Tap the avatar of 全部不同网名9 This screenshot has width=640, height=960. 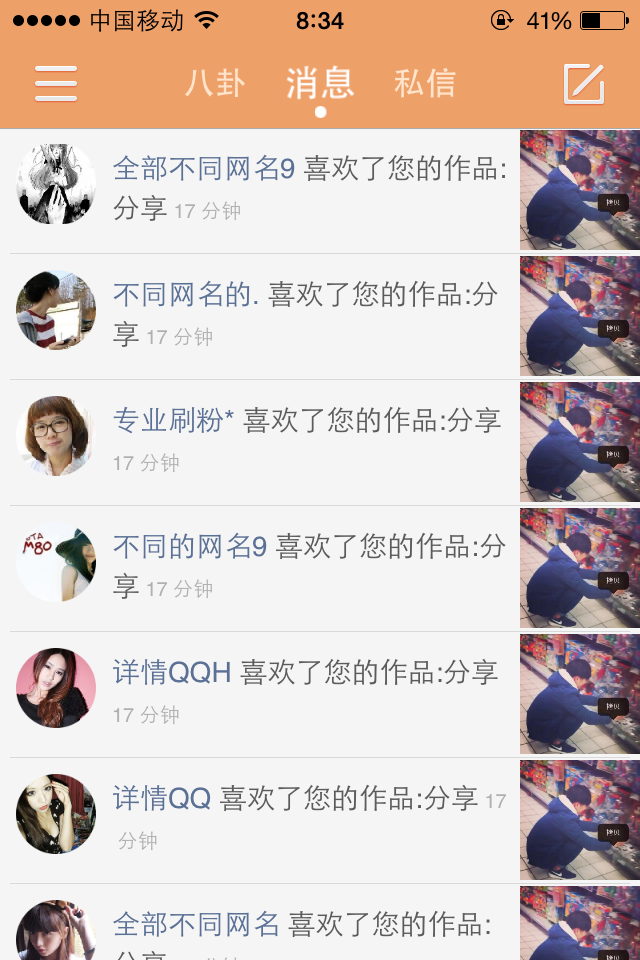click(x=56, y=185)
